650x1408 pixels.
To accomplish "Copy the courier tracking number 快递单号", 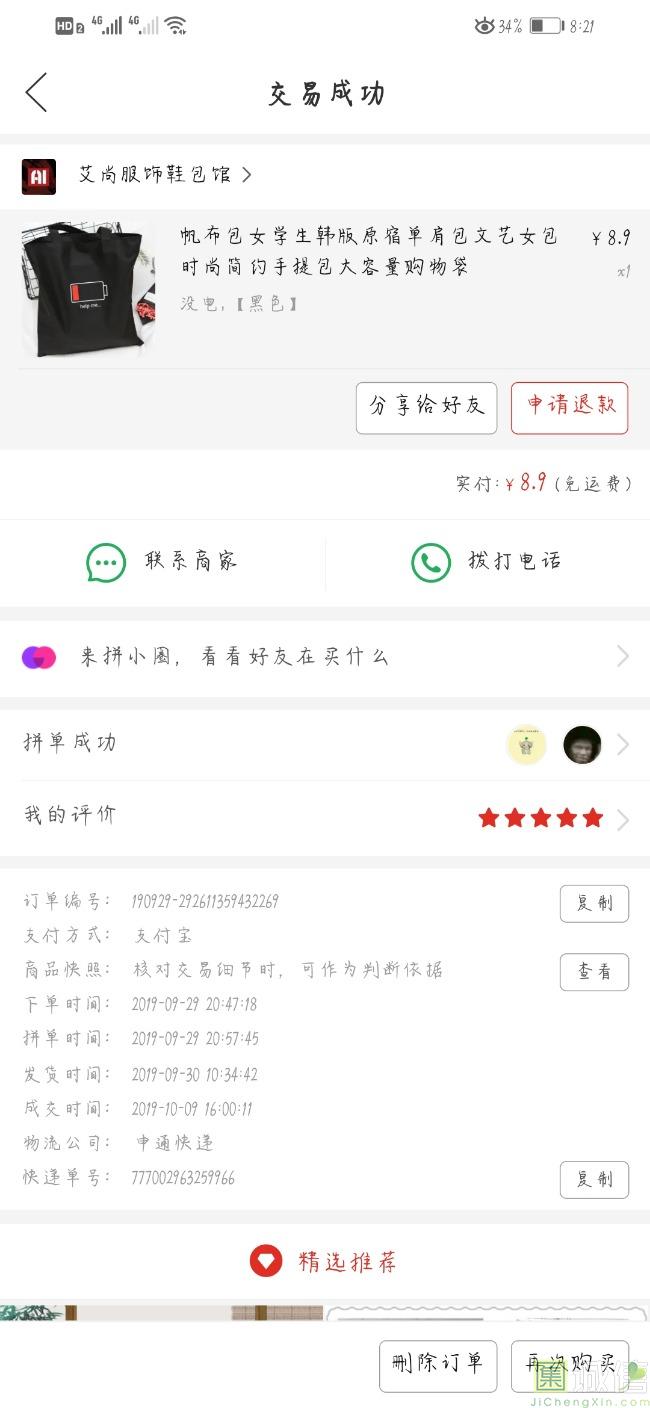I will [593, 1180].
